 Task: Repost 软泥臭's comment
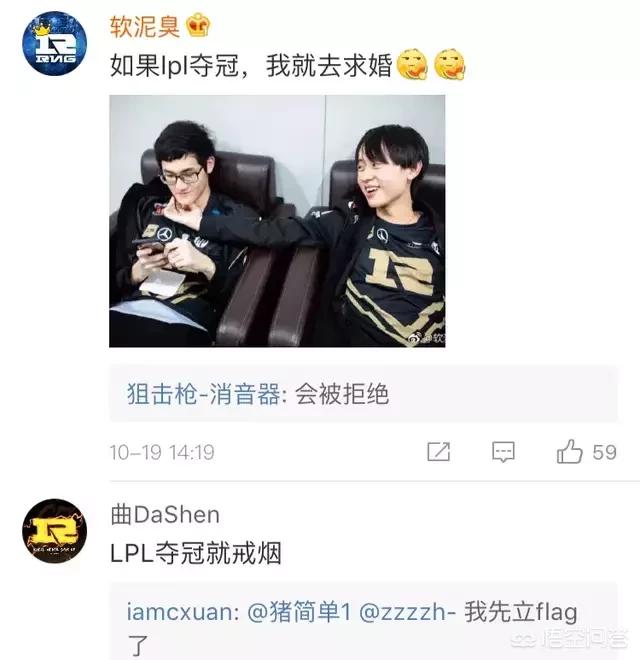tap(438, 452)
